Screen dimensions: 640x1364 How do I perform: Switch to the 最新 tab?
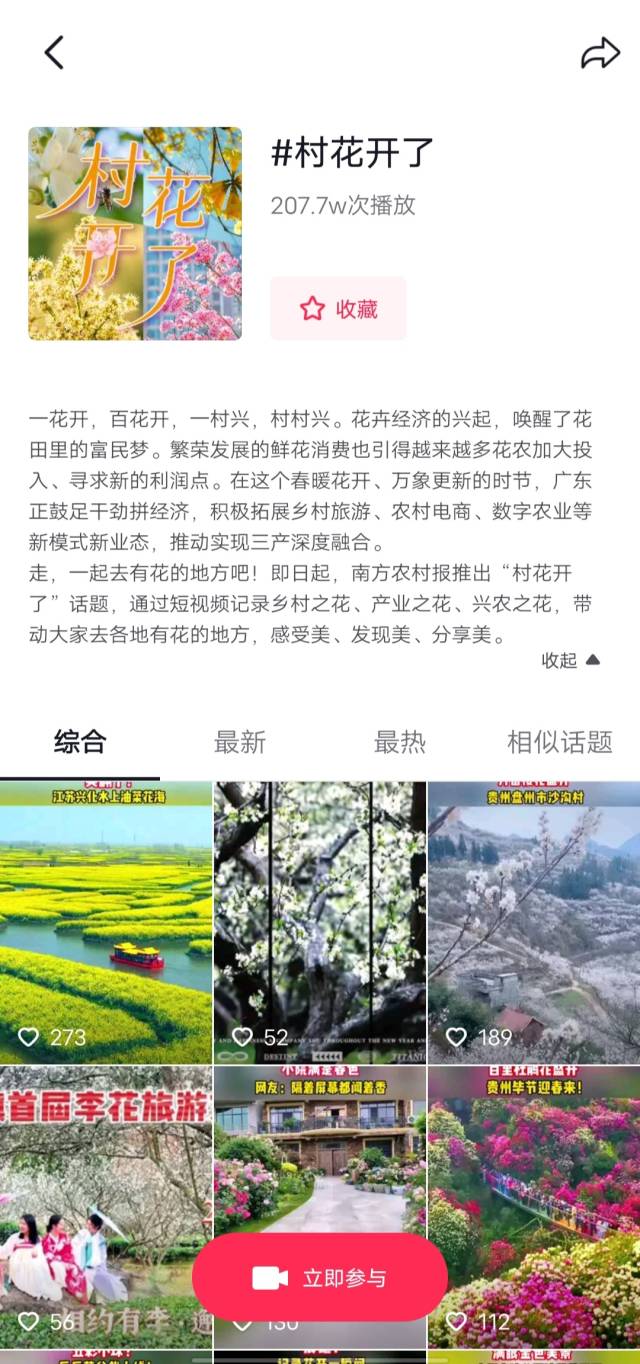click(240, 742)
